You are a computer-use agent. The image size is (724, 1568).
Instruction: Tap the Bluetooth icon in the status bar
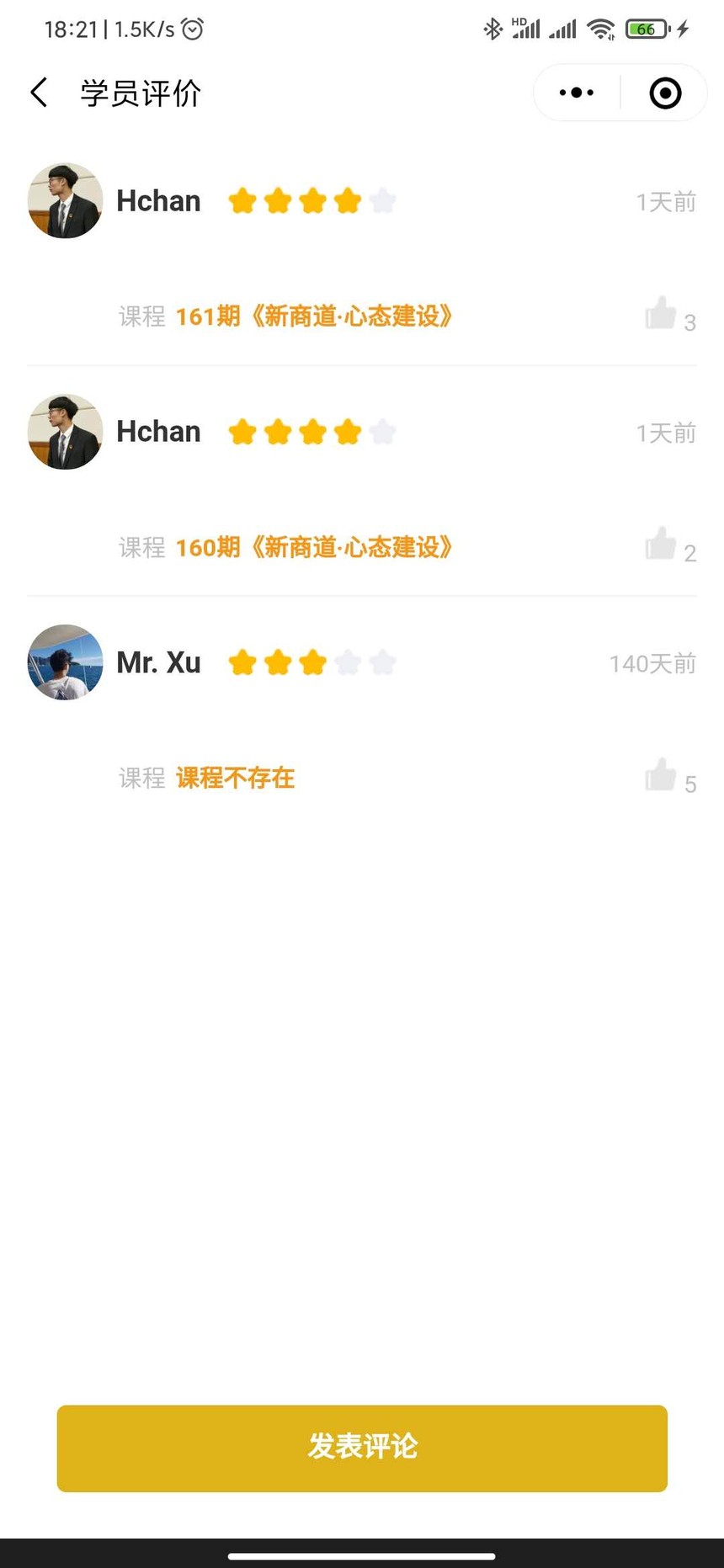coord(492,28)
